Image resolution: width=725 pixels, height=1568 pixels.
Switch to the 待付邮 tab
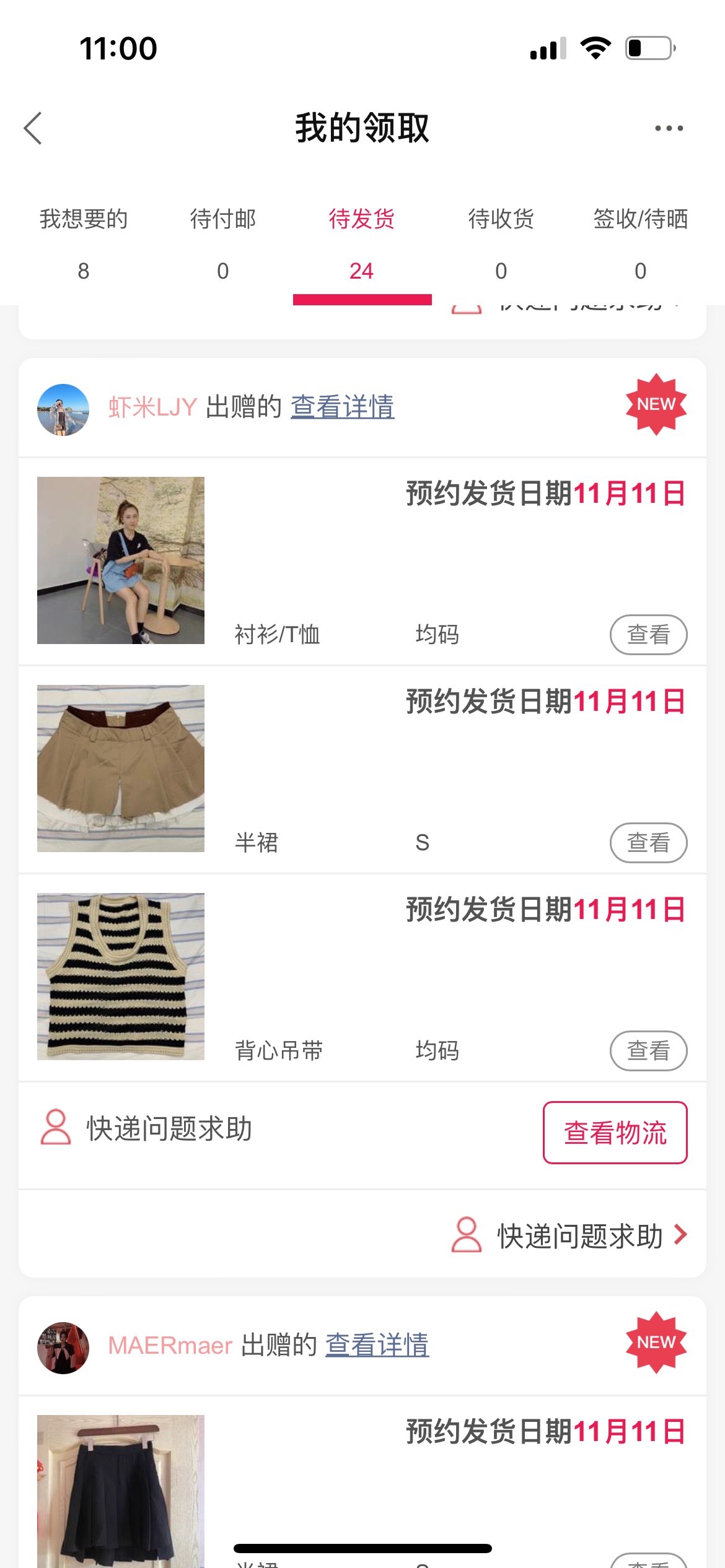(223, 245)
